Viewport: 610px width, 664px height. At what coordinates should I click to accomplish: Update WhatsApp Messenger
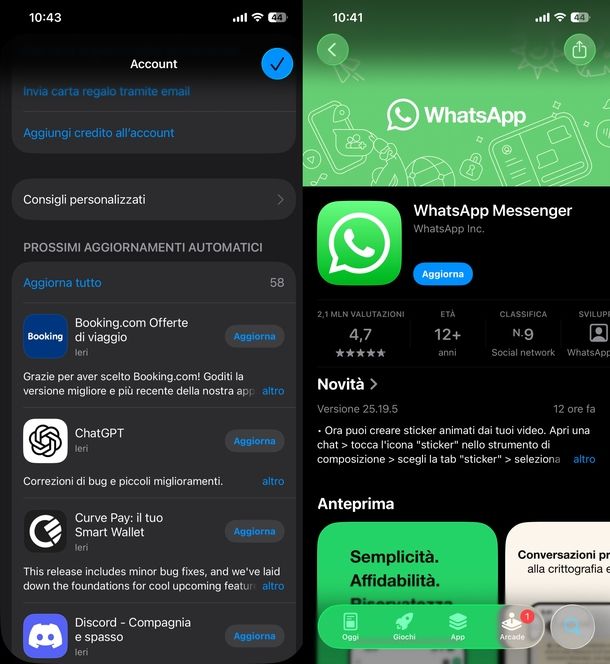click(x=442, y=273)
